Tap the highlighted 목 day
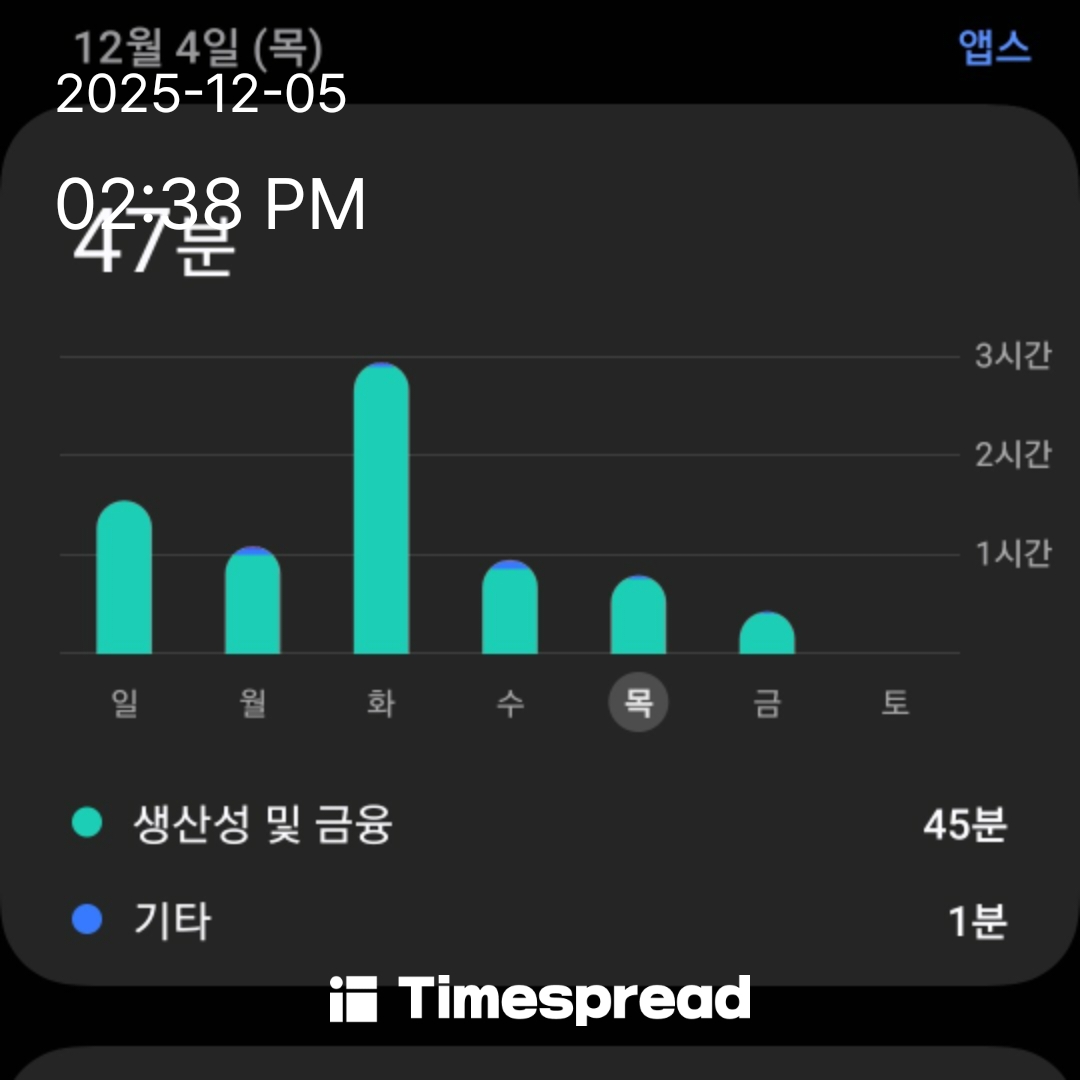Viewport: 1080px width, 1080px height. click(638, 703)
